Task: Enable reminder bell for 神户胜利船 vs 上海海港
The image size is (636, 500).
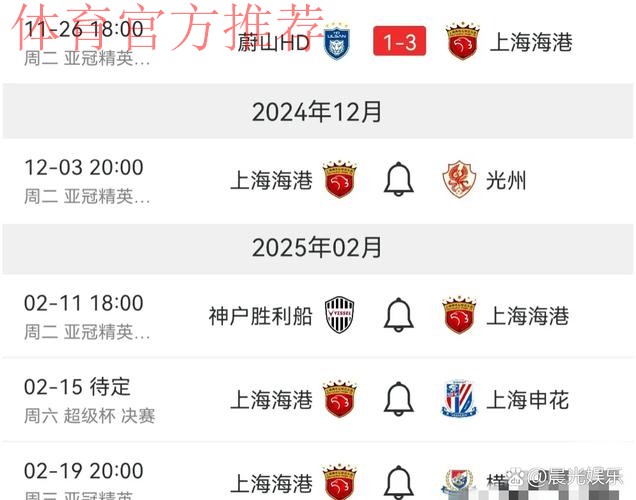Action: pyautogui.click(x=398, y=316)
